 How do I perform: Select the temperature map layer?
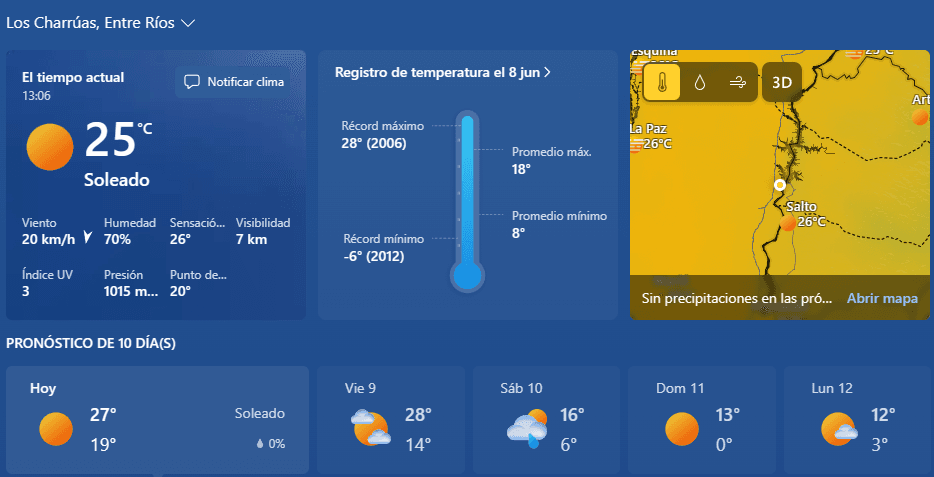click(662, 82)
